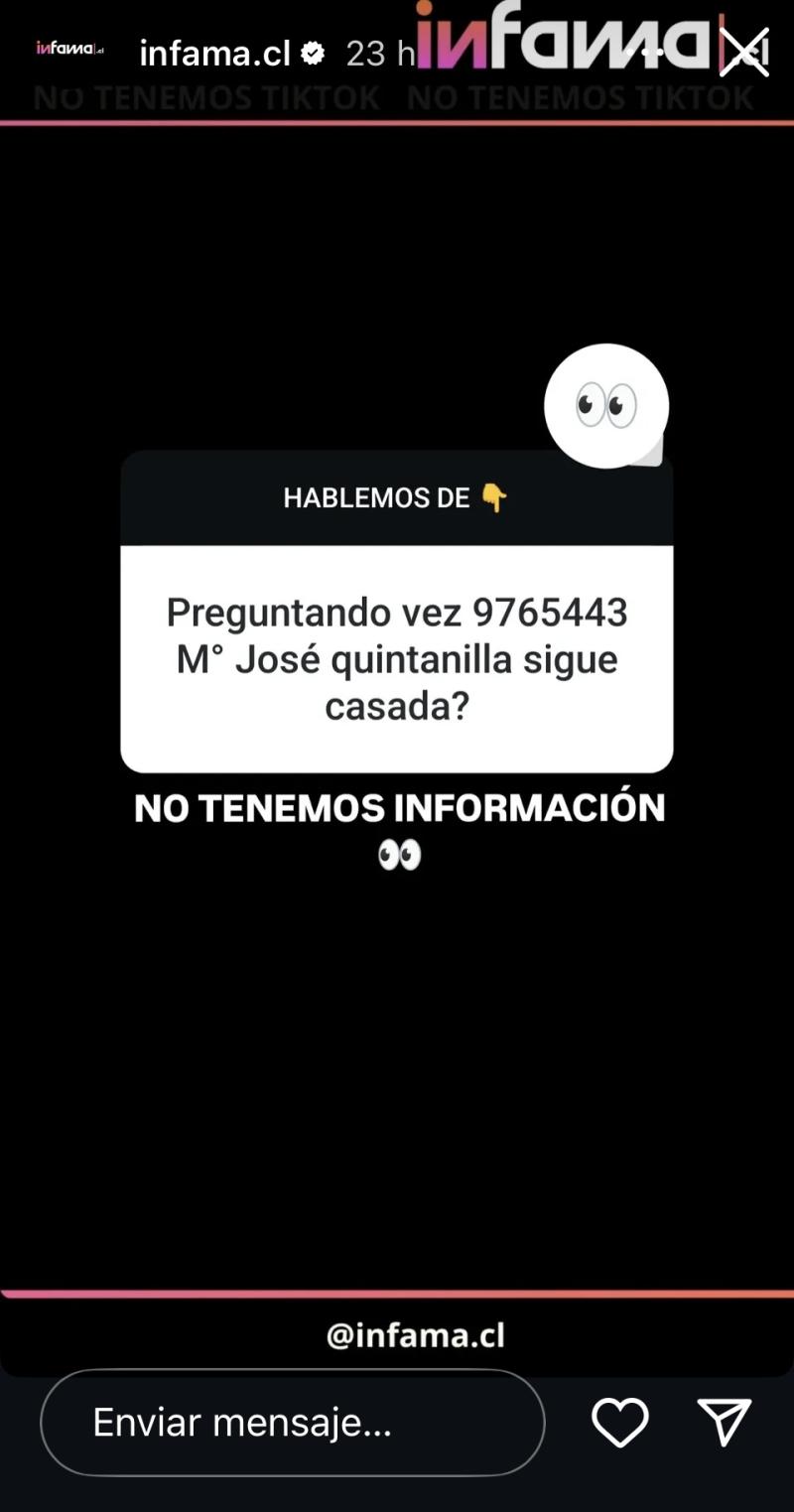Click the HABLEMOS DE question sticker
The image size is (794, 1512).
(x=396, y=496)
